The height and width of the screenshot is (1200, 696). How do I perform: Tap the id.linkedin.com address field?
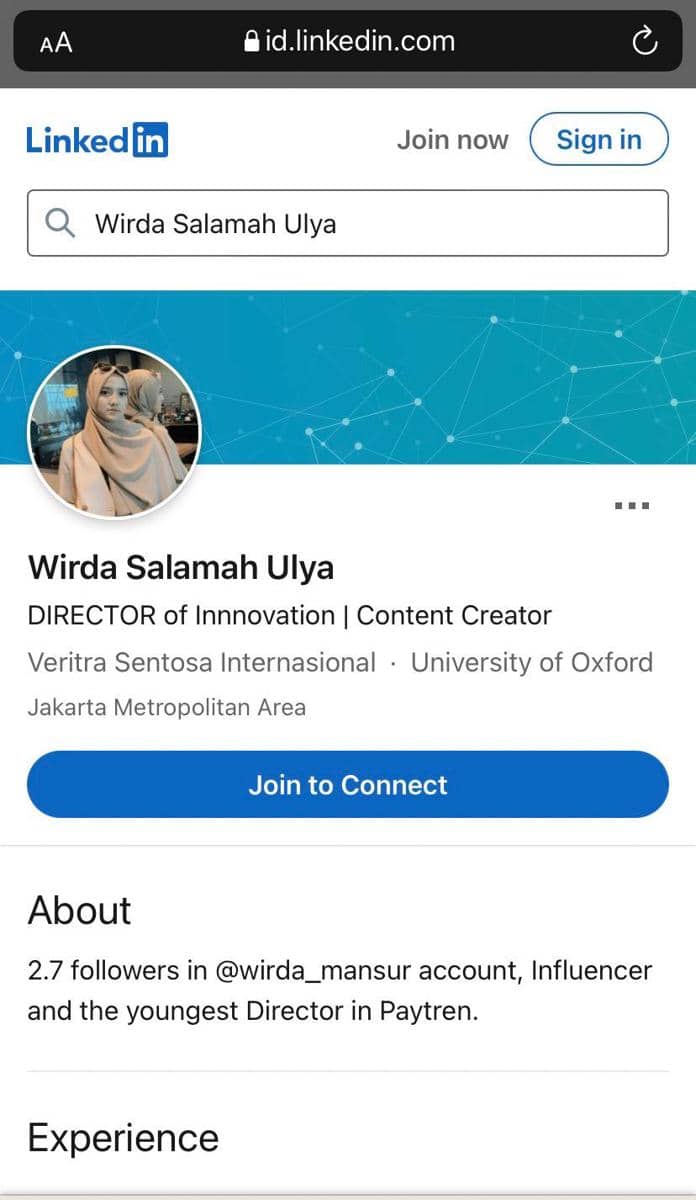click(349, 42)
